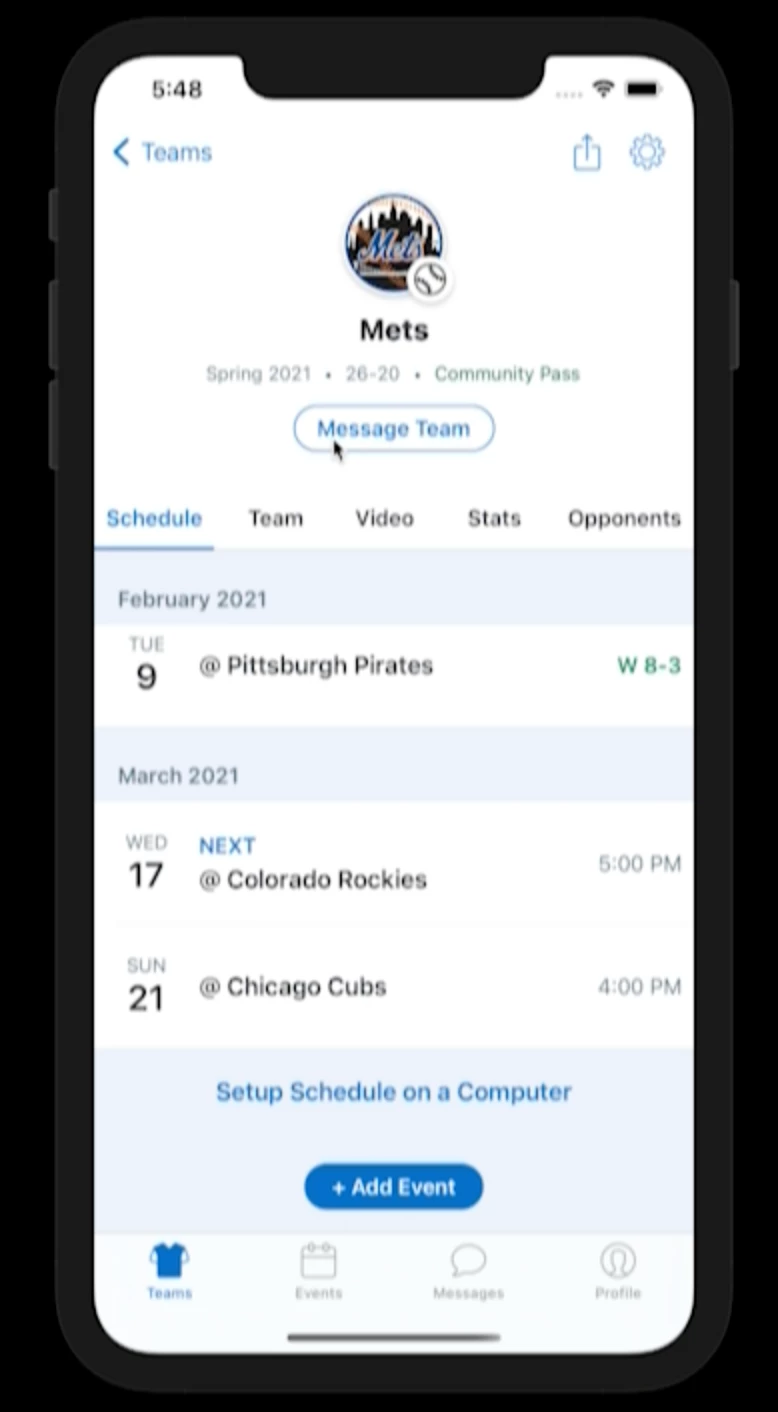Tap the Message Team button
Image resolution: width=778 pixels, height=1412 pixels.
pos(393,429)
